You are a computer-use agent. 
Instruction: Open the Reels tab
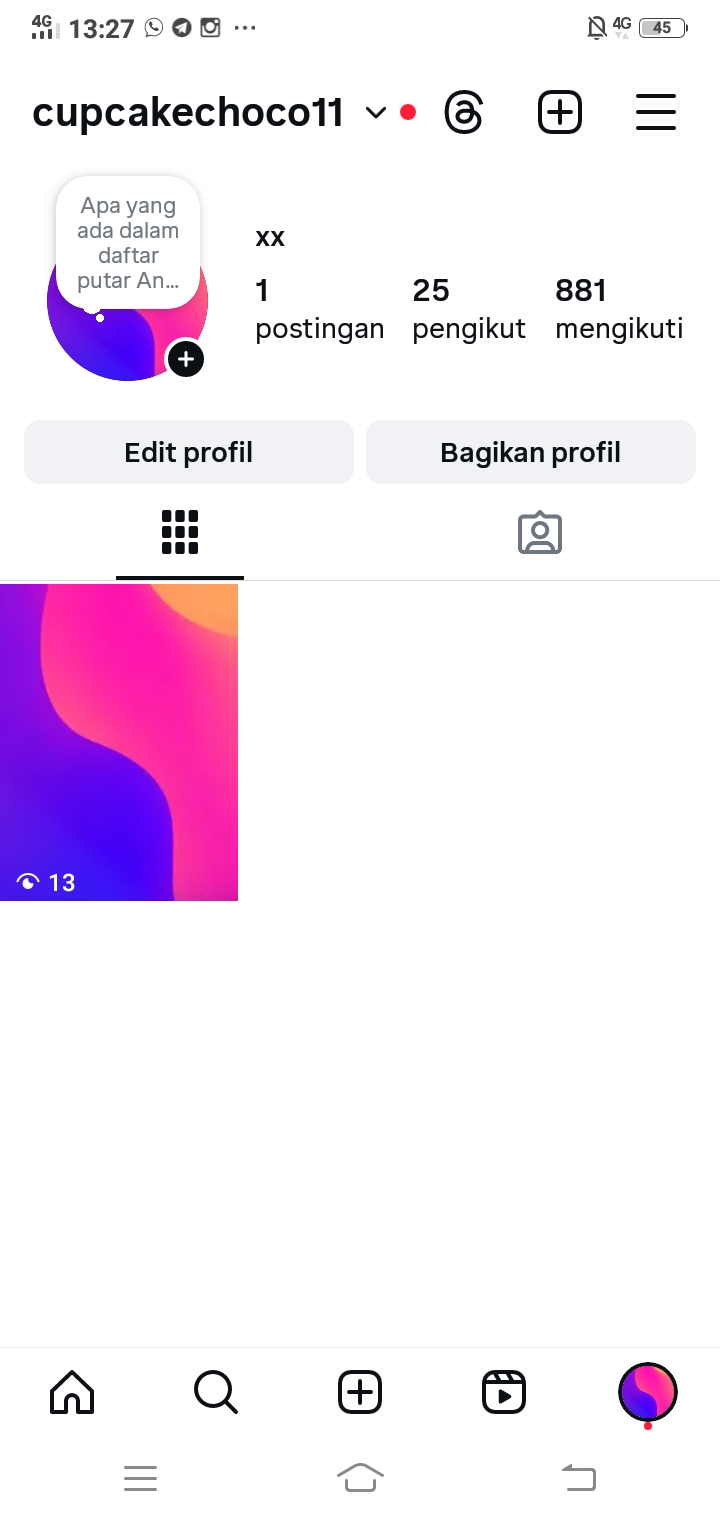coord(504,1391)
